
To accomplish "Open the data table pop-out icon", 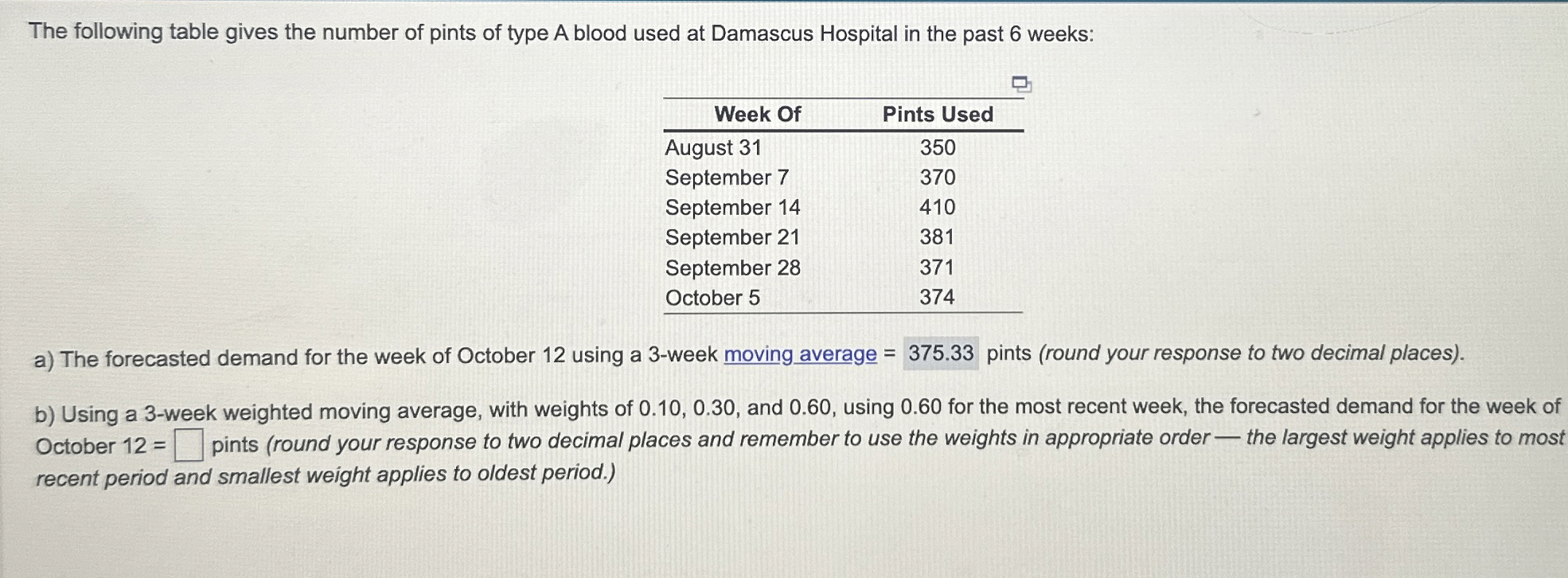I will 1020,84.
